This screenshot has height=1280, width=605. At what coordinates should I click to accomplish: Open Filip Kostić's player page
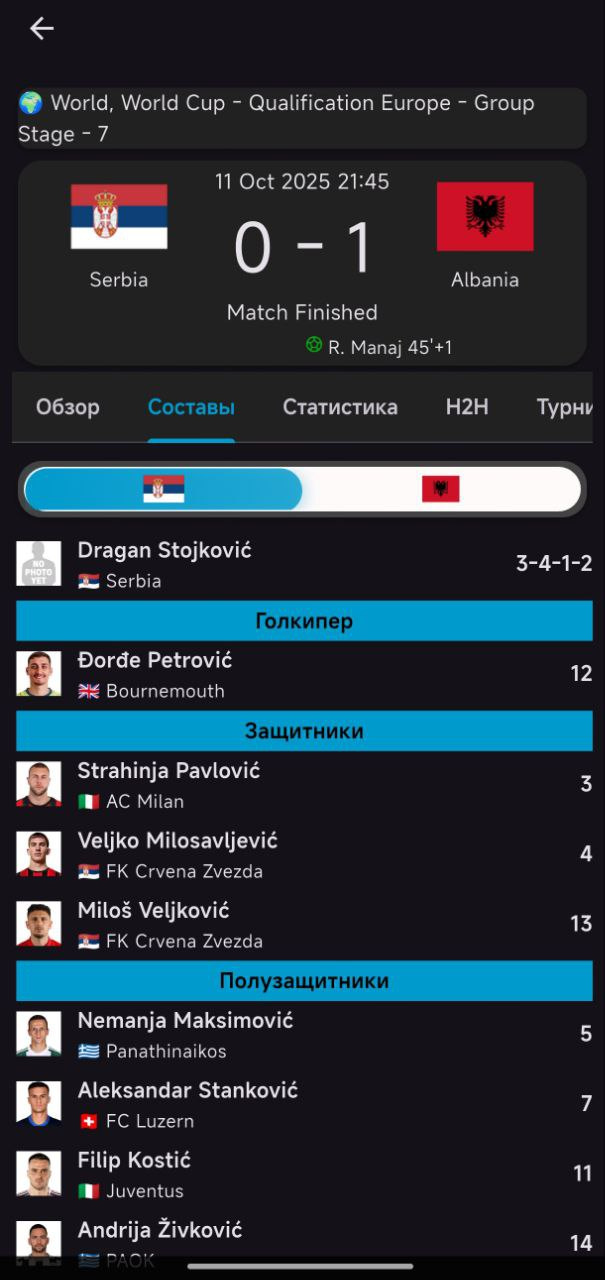coord(134,1174)
